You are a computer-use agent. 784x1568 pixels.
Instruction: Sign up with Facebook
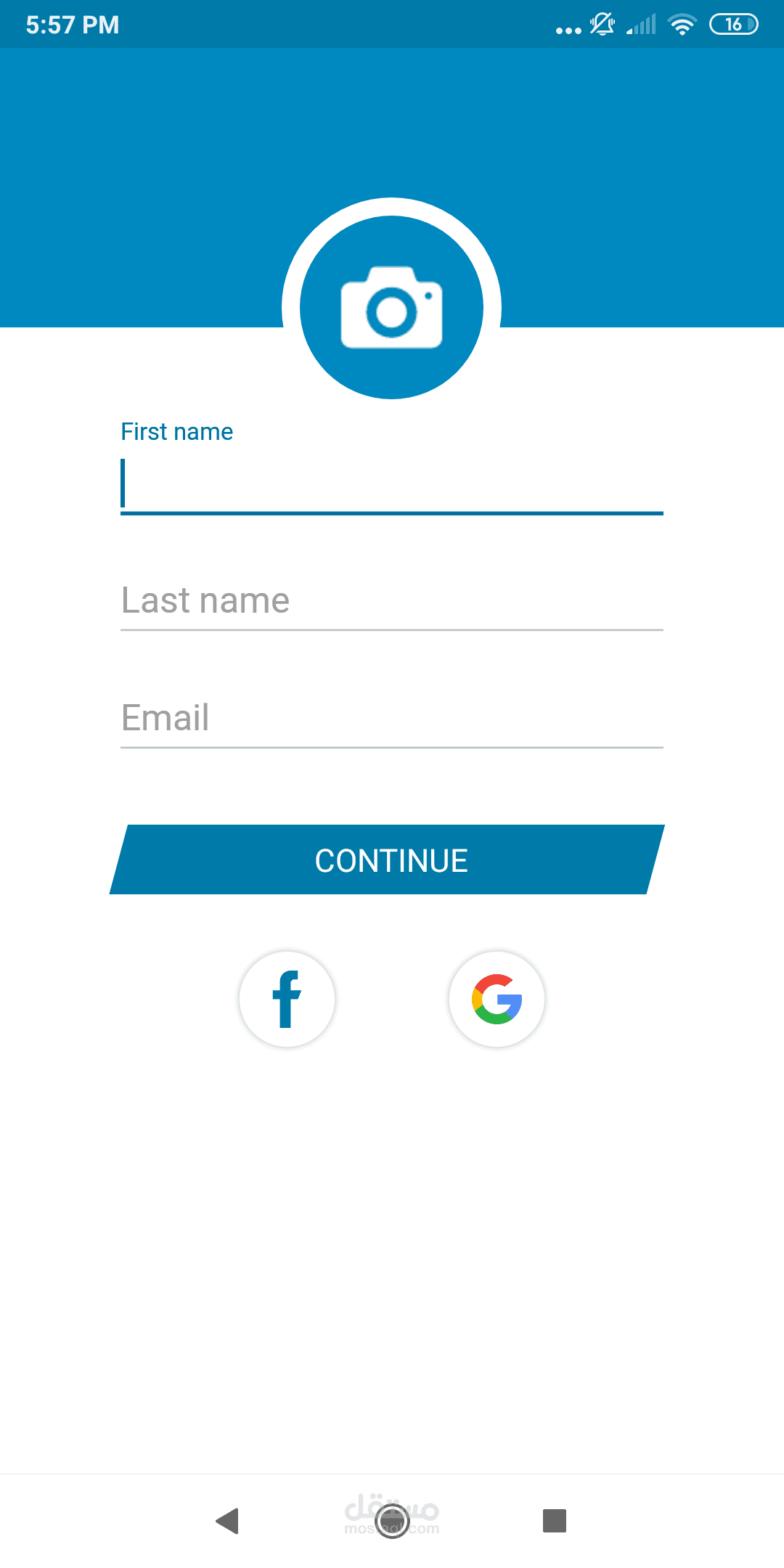[x=287, y=1000]
